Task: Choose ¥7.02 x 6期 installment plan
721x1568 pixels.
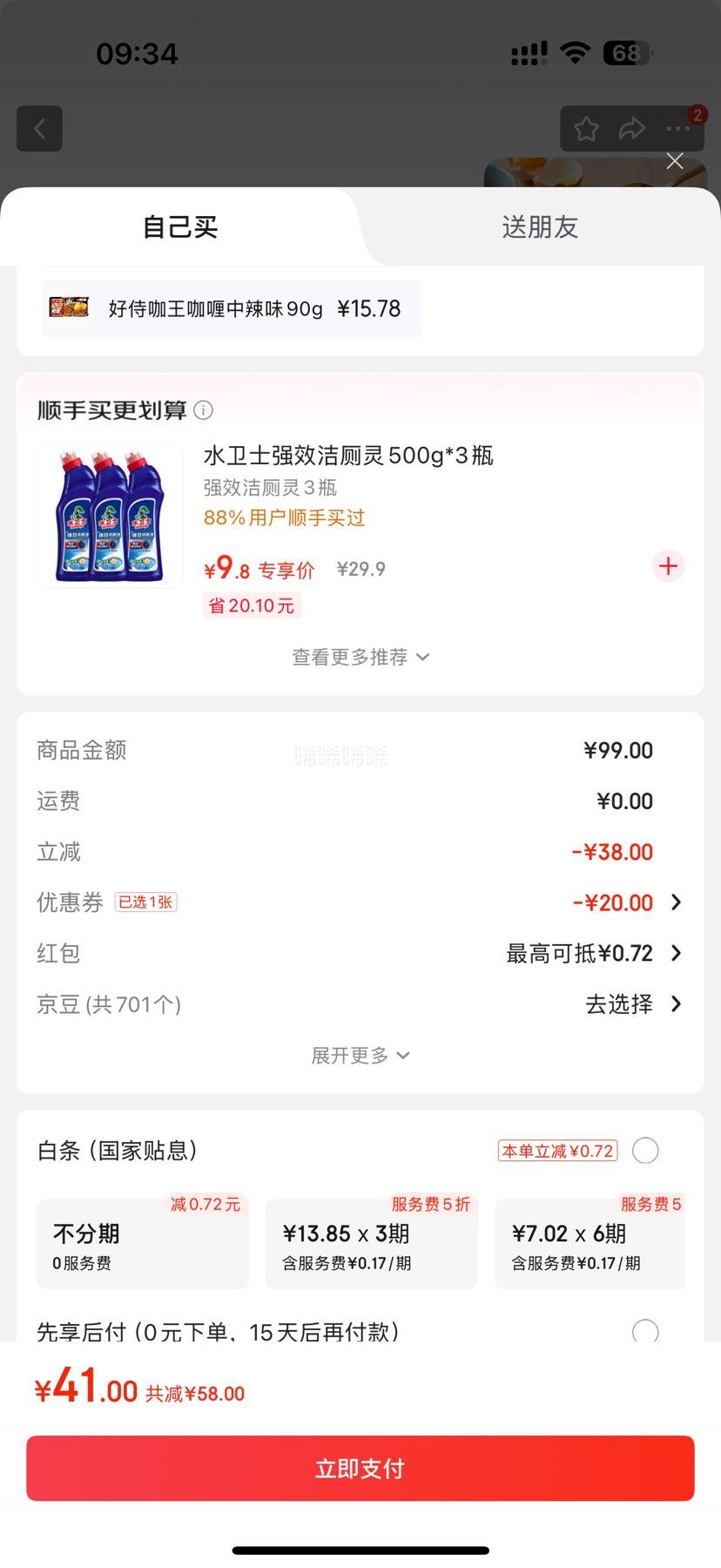Action: click(590, 1243)
